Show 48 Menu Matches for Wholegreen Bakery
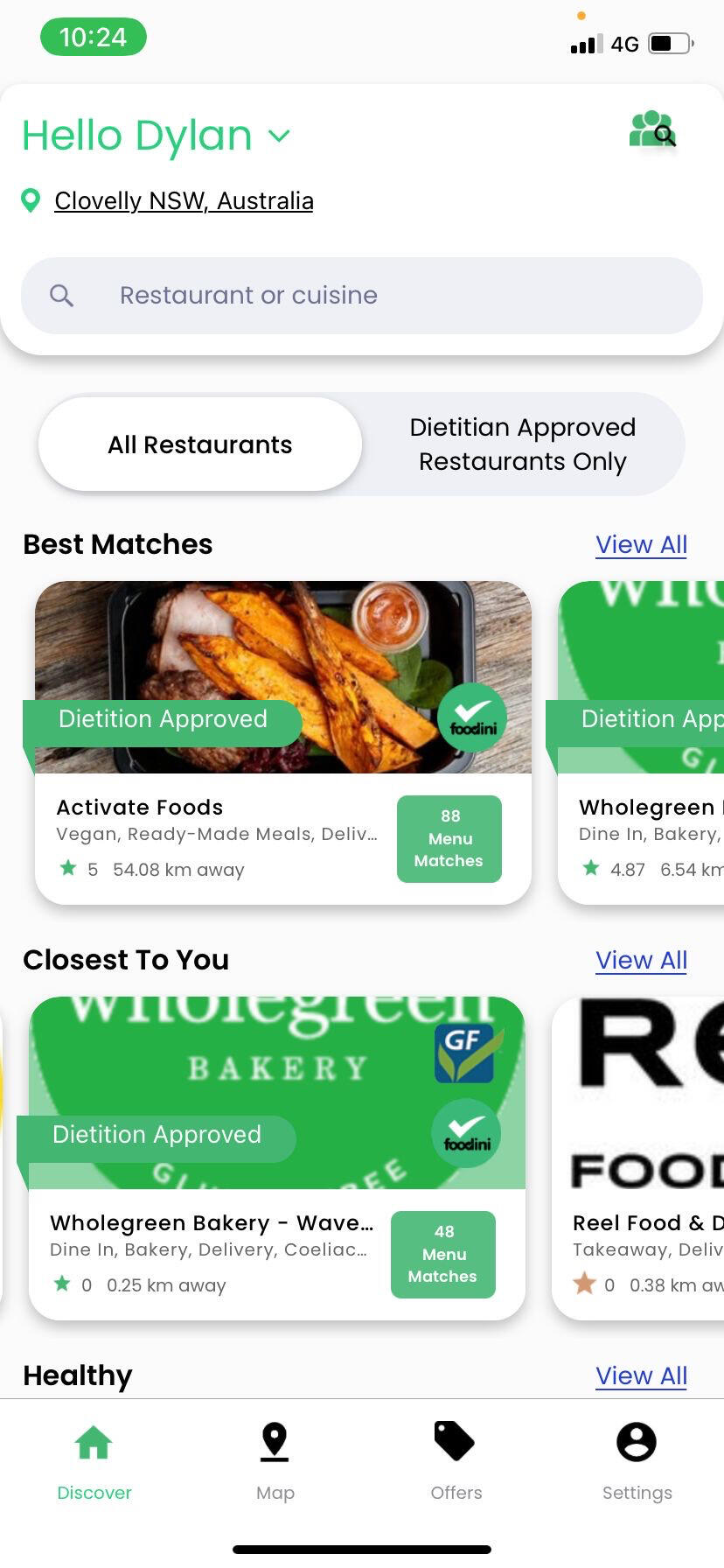This screenshot has height=1568, width=724. click(442, 1254)
